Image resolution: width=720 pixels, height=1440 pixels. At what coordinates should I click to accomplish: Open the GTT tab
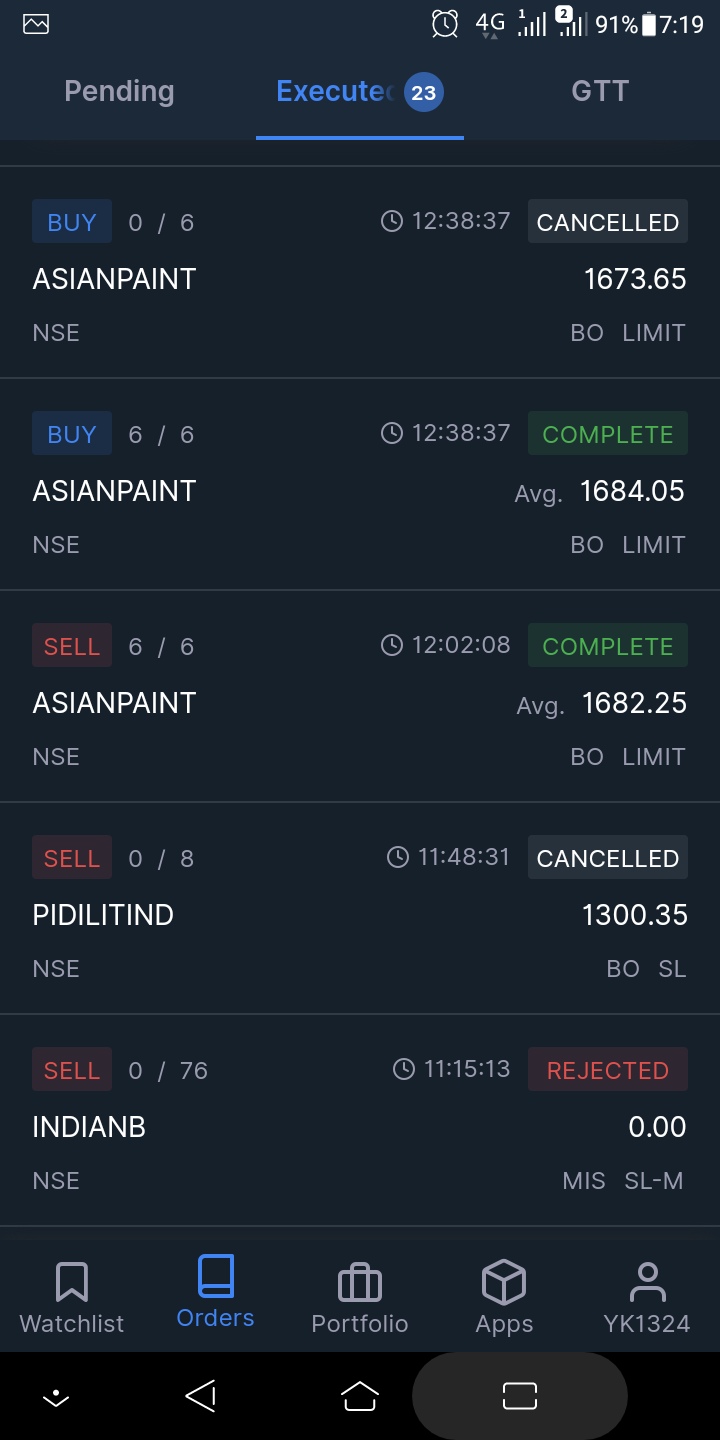(600, 92)
